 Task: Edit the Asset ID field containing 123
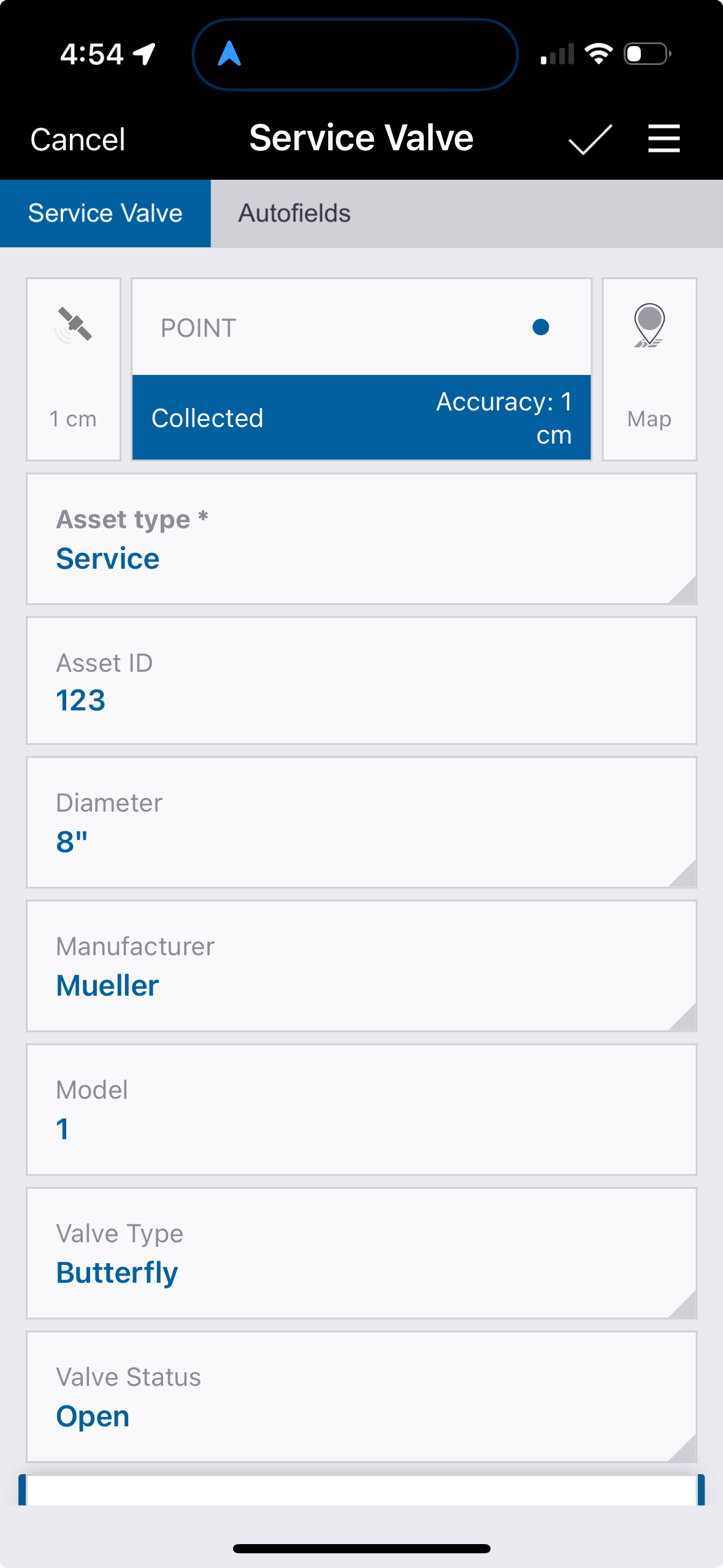(x=361, y=681)
